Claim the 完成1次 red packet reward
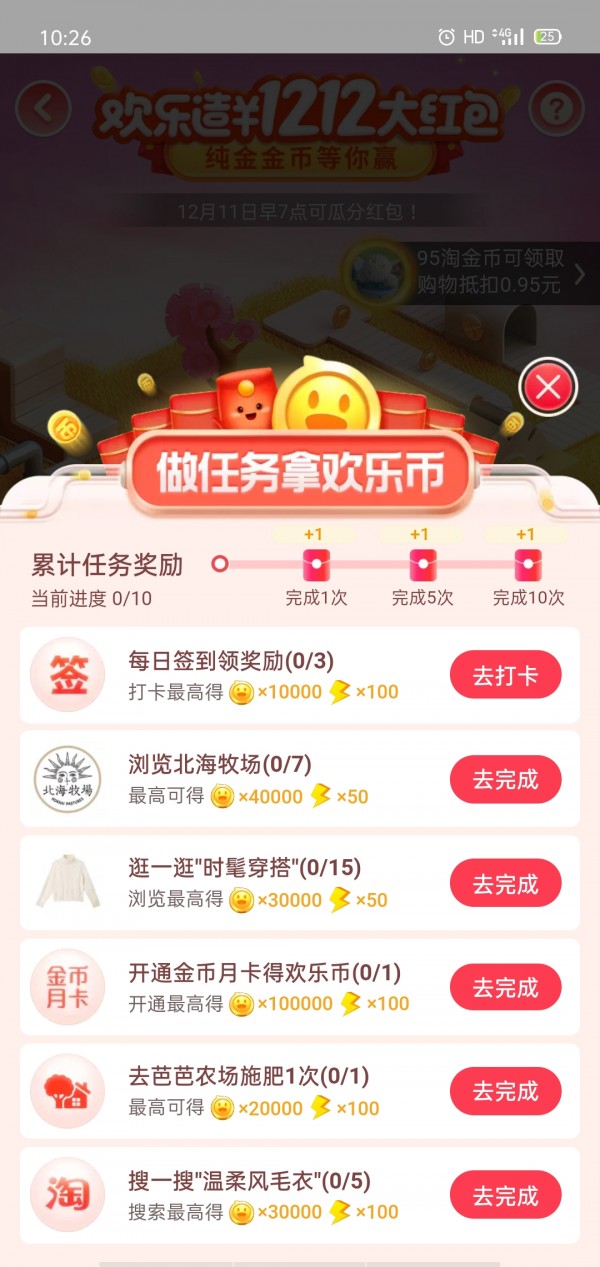This screenshot has width=600, height=1267. (x=316, y=565)
